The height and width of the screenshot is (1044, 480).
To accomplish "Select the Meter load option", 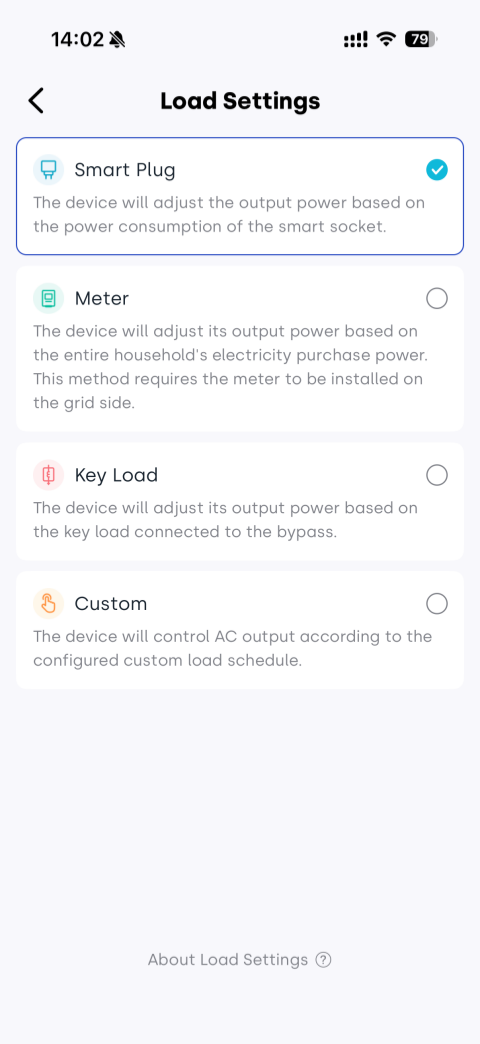I will pos(240,349).
